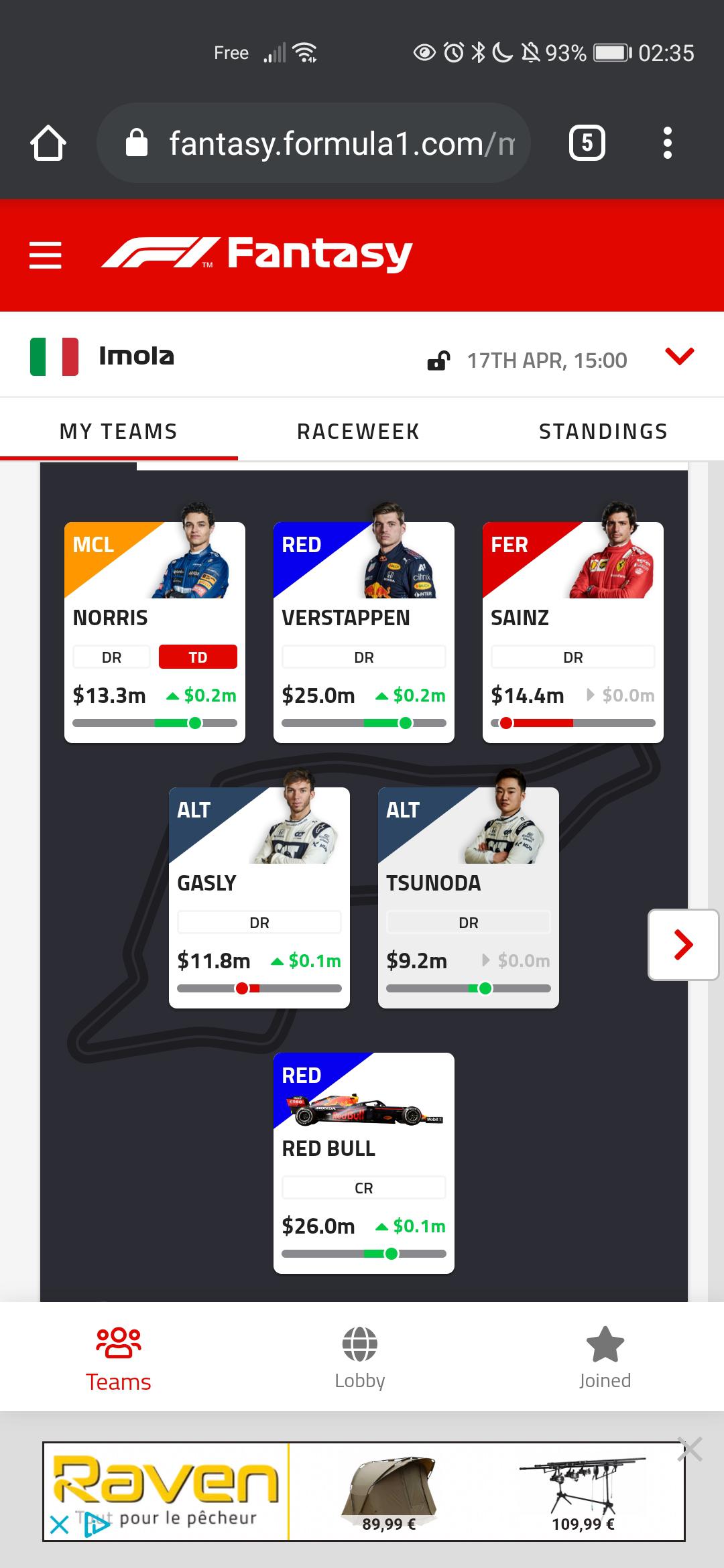Viewport: 724px width, 1568px height.
Task: Switch to the STANDINGS tab
Action: pos(603,432)
